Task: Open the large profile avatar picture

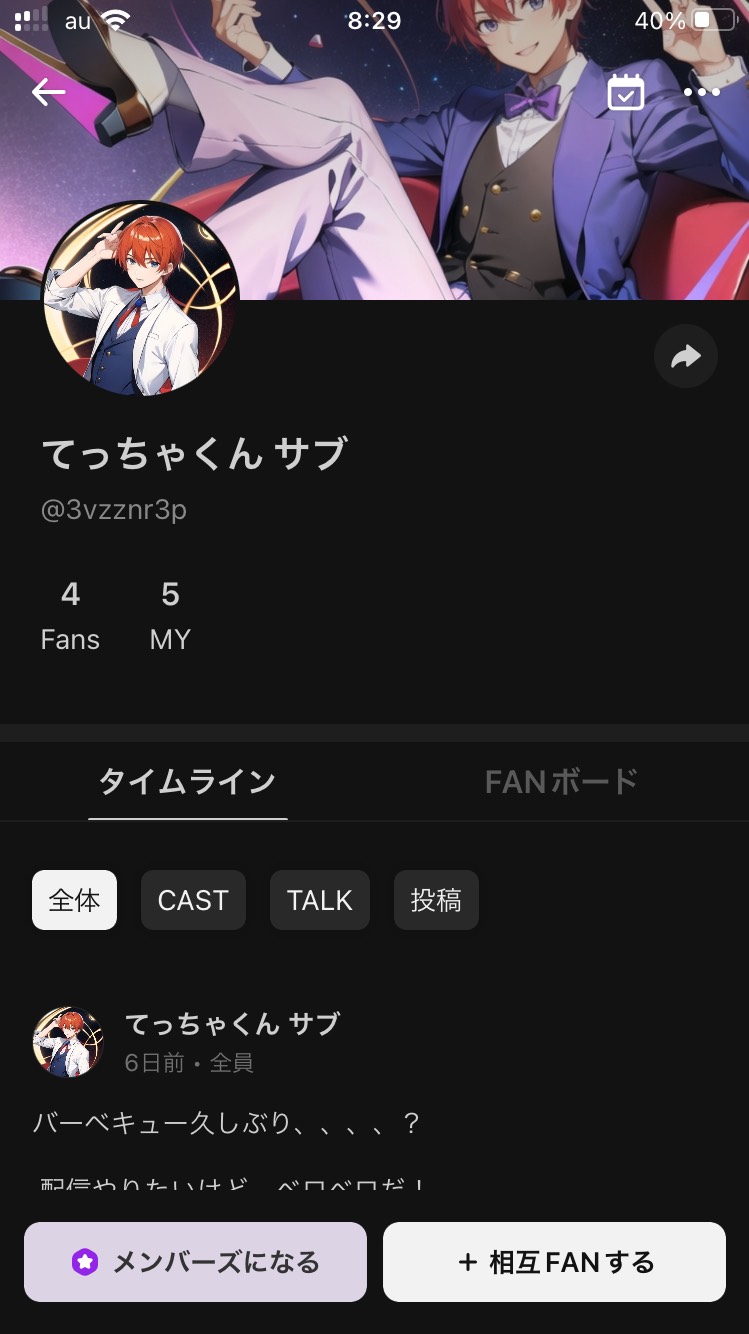Action: (140, 299)
